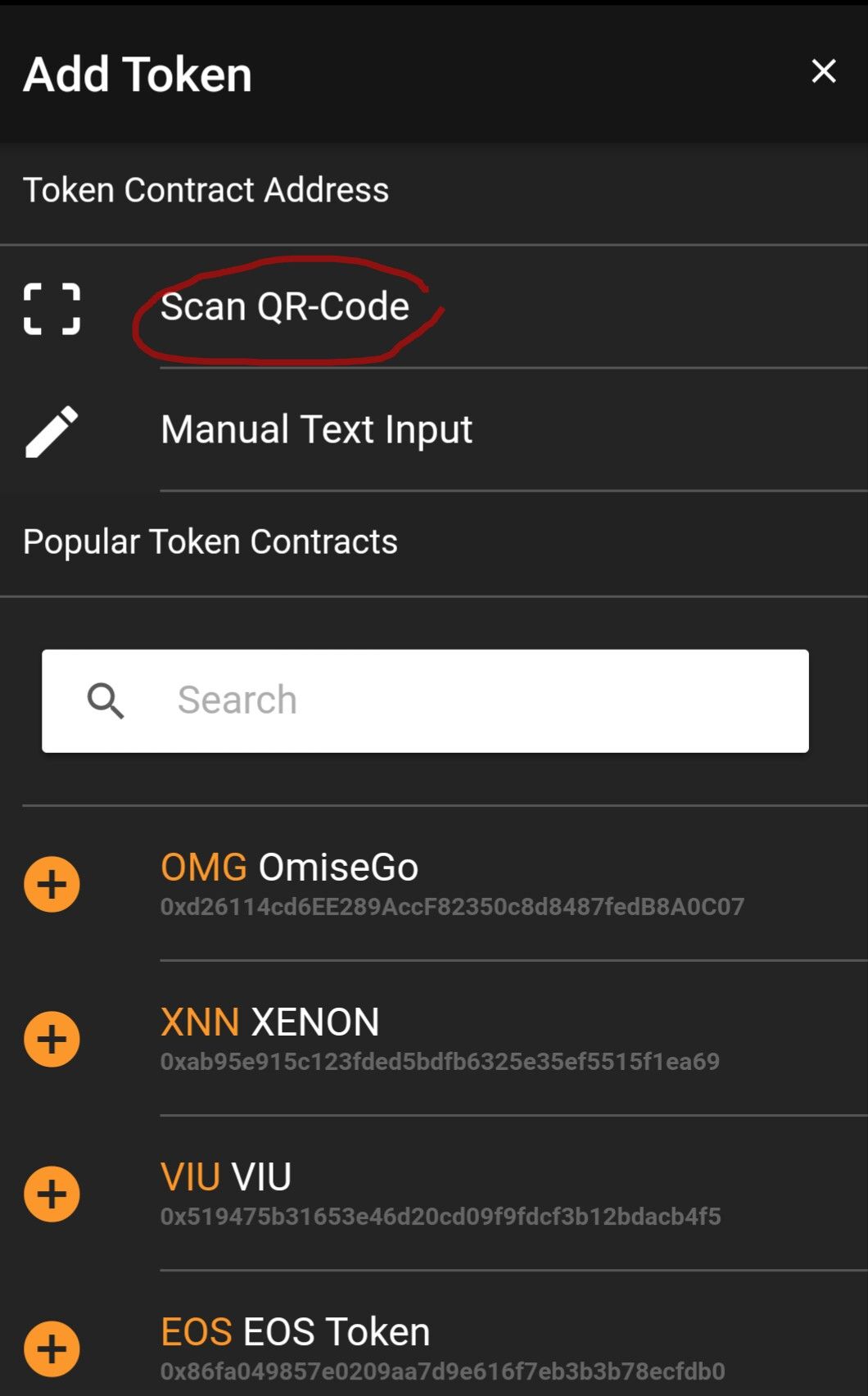This screenshot has width=868, height=1396.
Task: Add the OMG OmiseGo token
Action: tap(52, 885)
